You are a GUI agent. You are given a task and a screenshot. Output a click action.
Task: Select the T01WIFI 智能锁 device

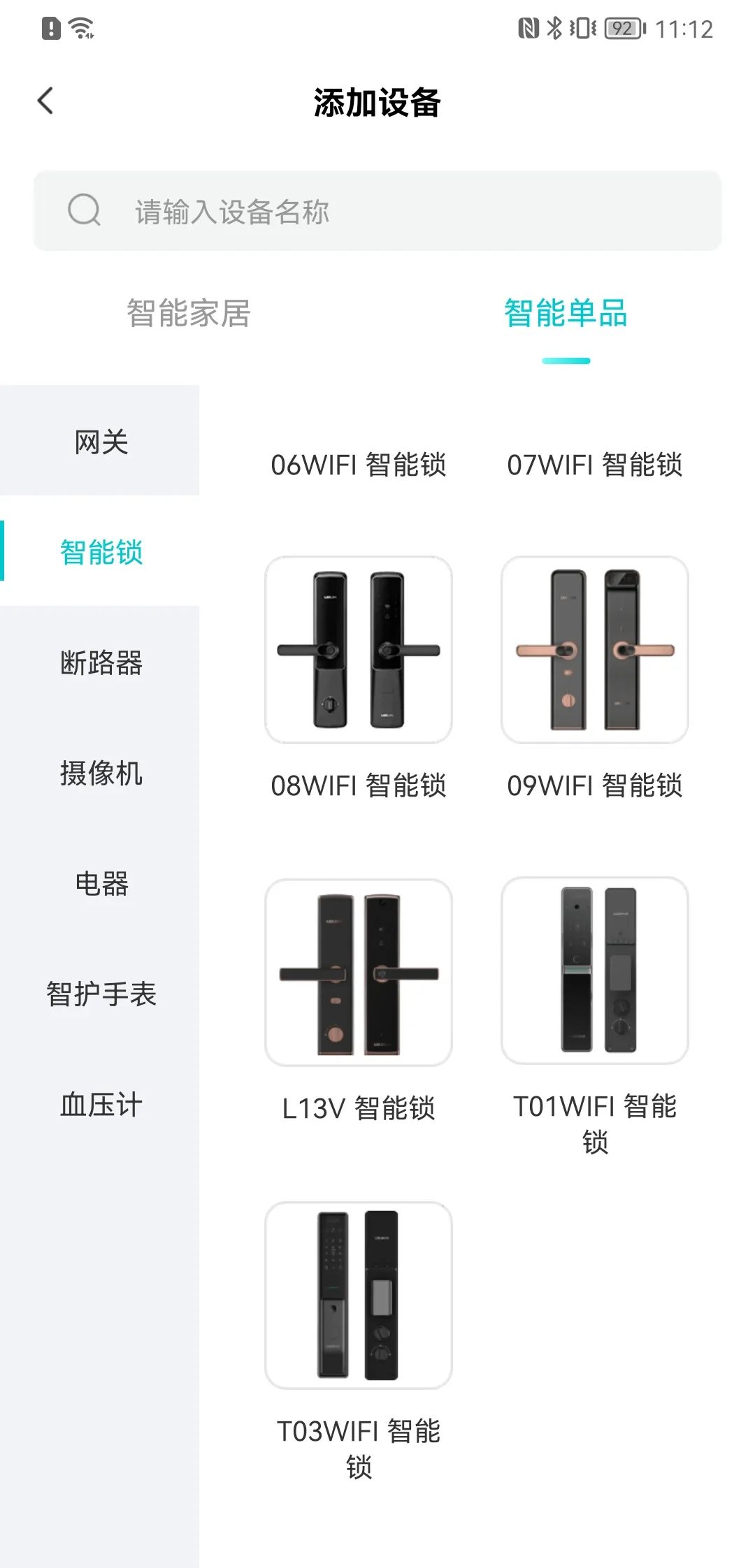tap(594, 971)
